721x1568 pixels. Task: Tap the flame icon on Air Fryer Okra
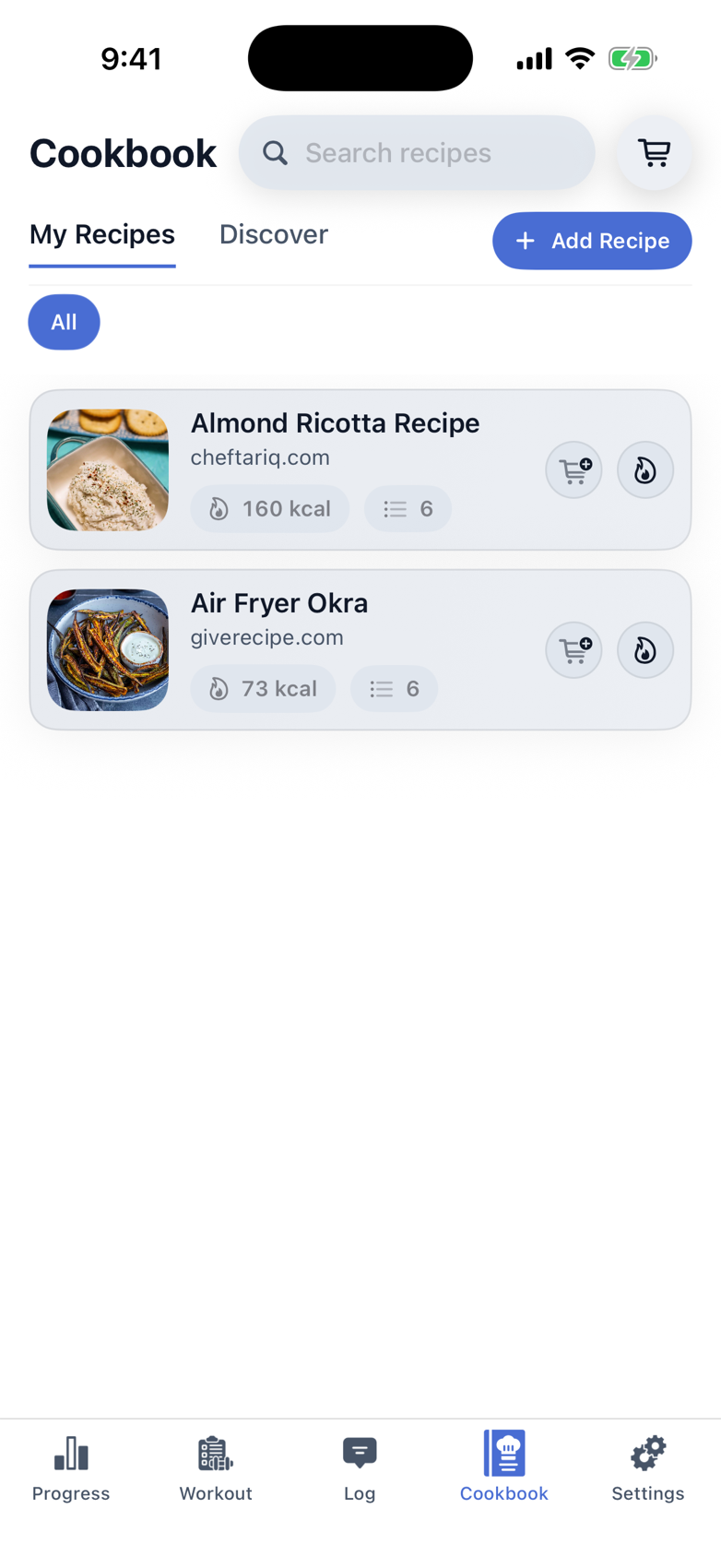[x=644, y=649]
